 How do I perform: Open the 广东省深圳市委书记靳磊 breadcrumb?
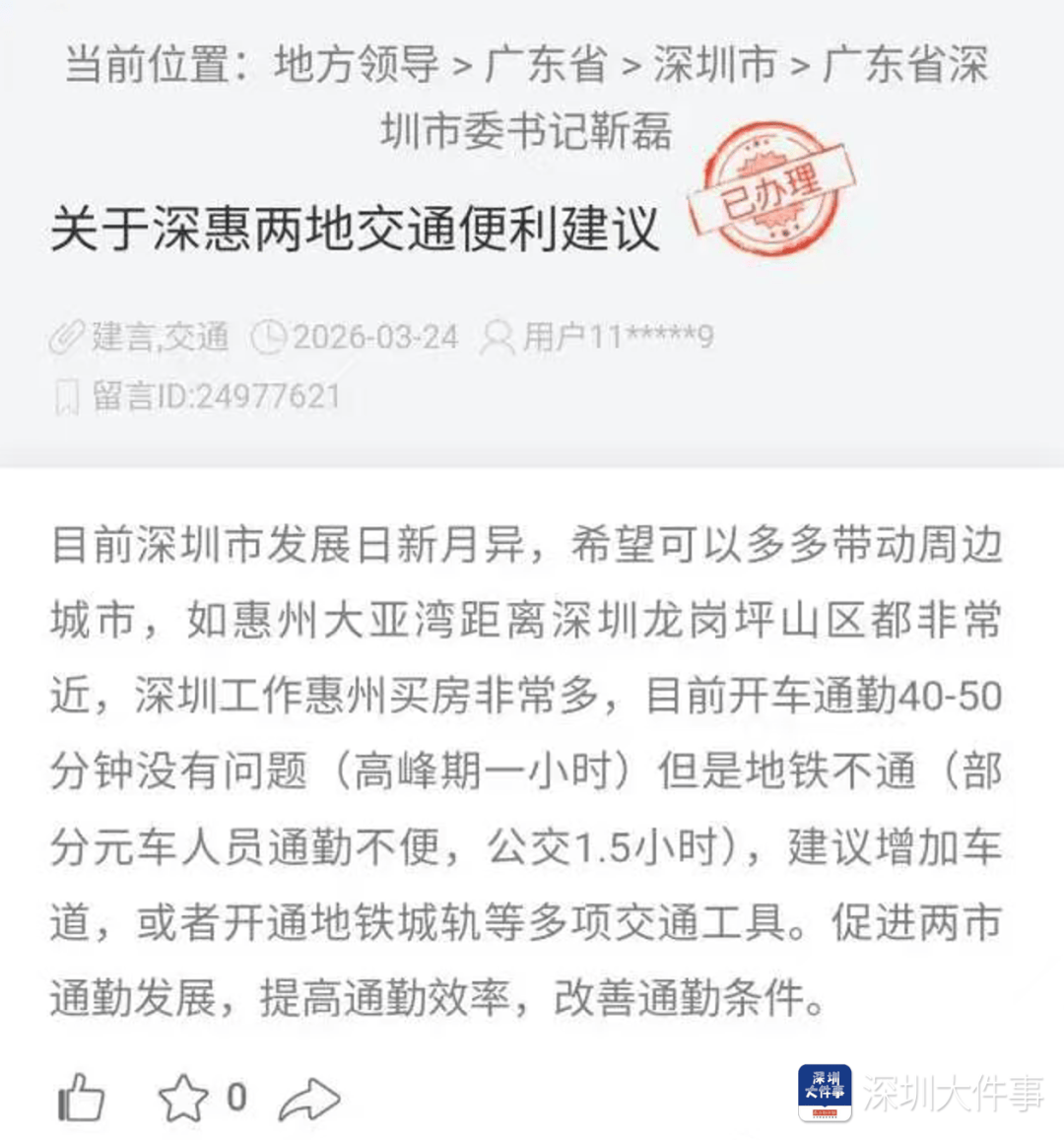pos(526,131)
